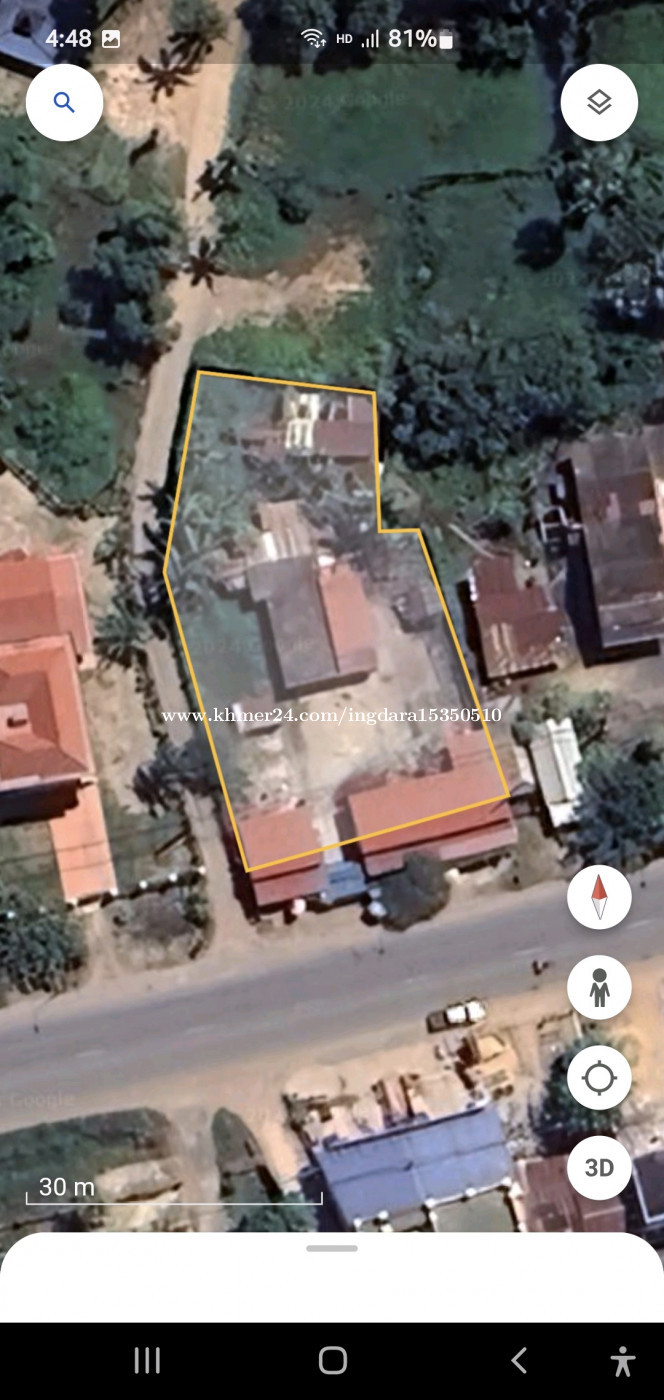Open the search button
This screenshot has height=1400, width=664.
[x=64, y=102]
